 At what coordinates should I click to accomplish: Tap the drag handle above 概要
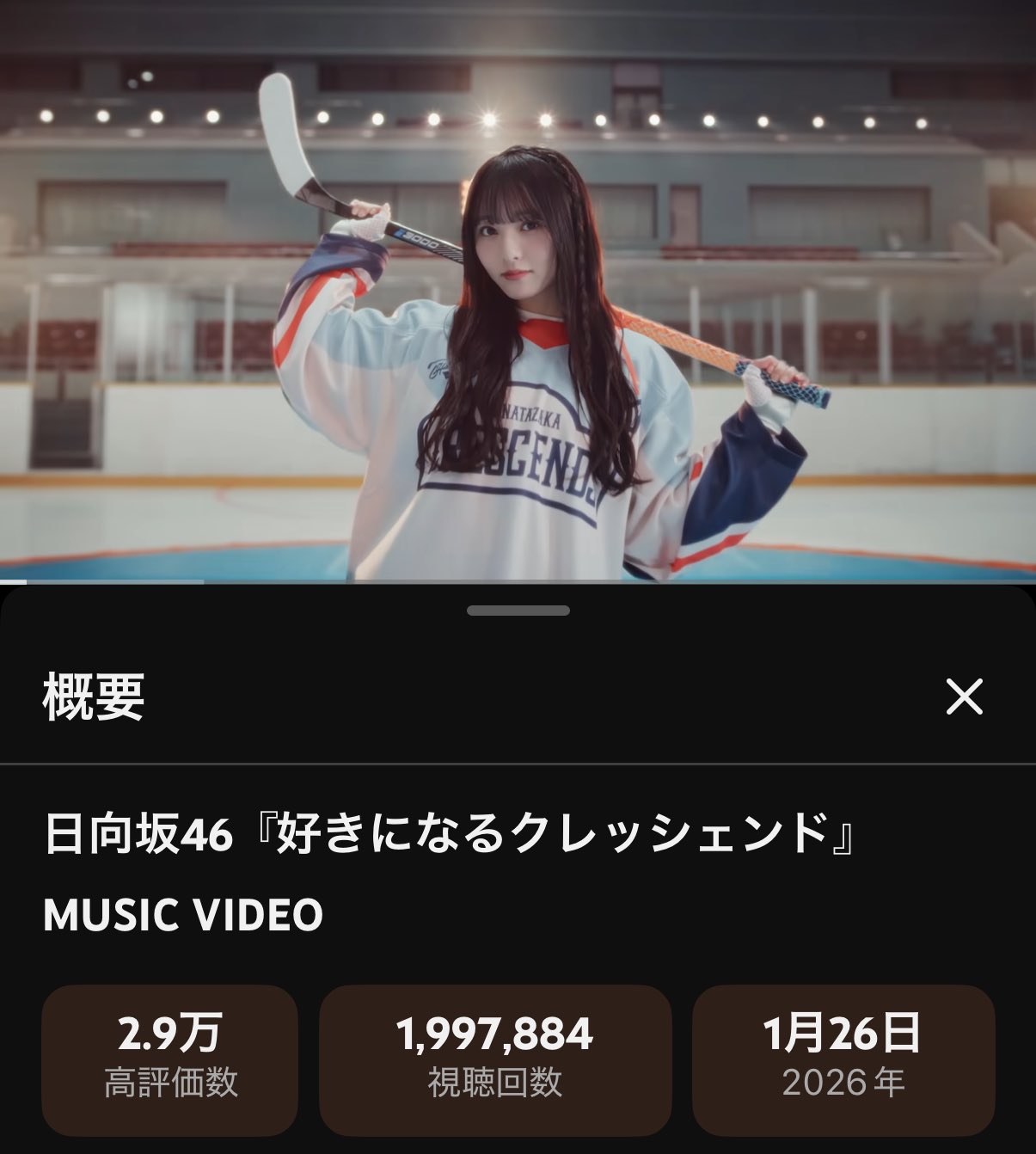coord(518,611)
